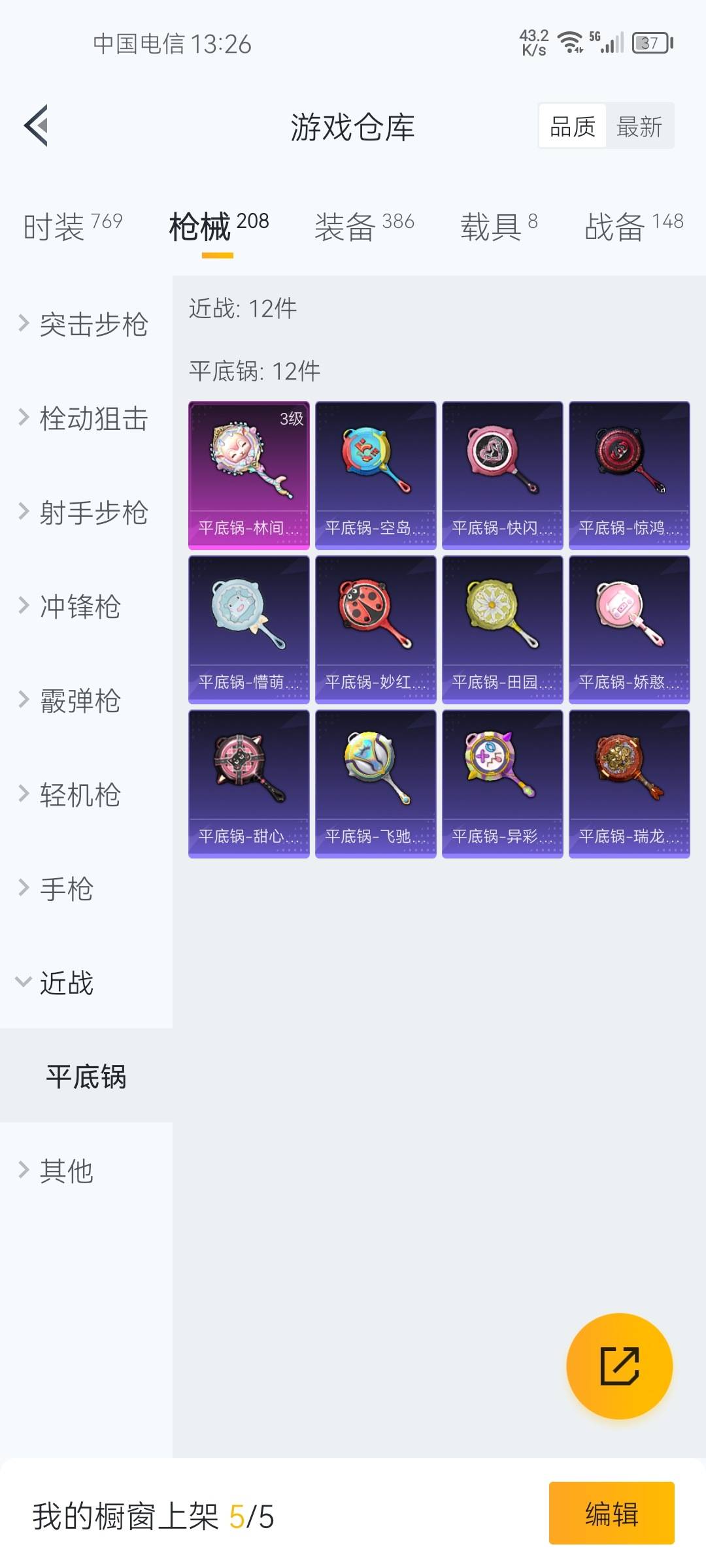
Task: Open the 平底锅-林间 level 3 item
Action: point(248,475)
